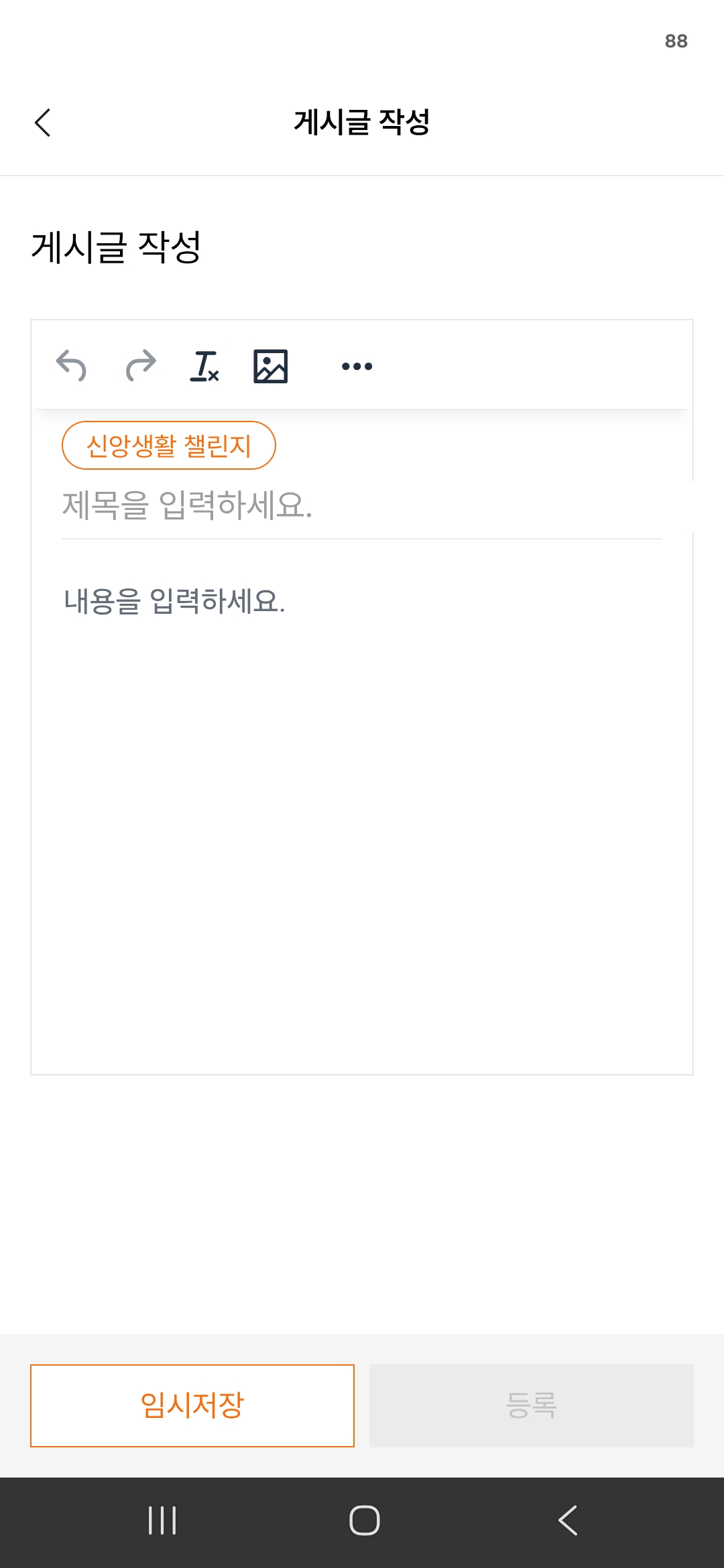Clear text formatting in the toolbar

(x=204, y=366)
